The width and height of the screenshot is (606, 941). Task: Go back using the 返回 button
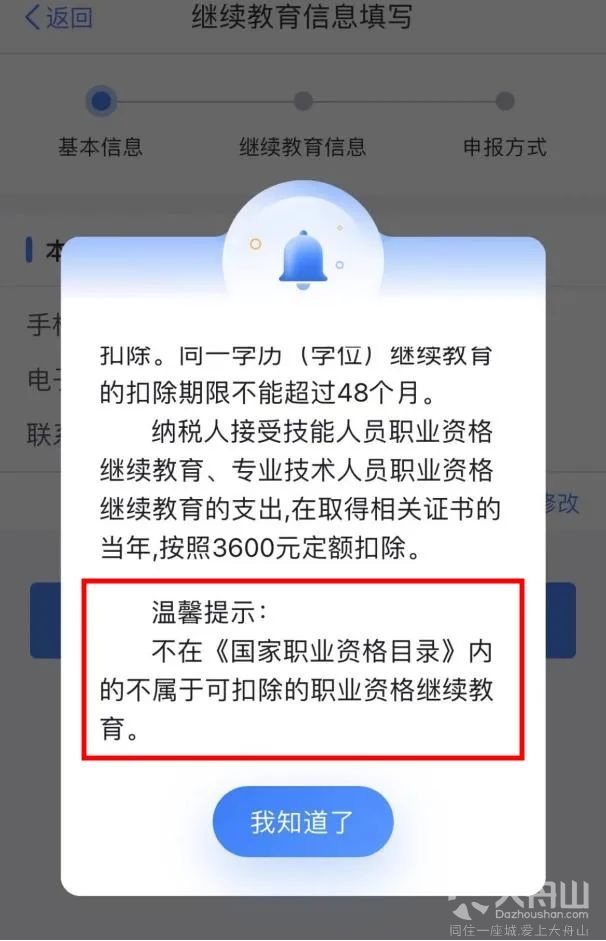click(x=59, y=18)
